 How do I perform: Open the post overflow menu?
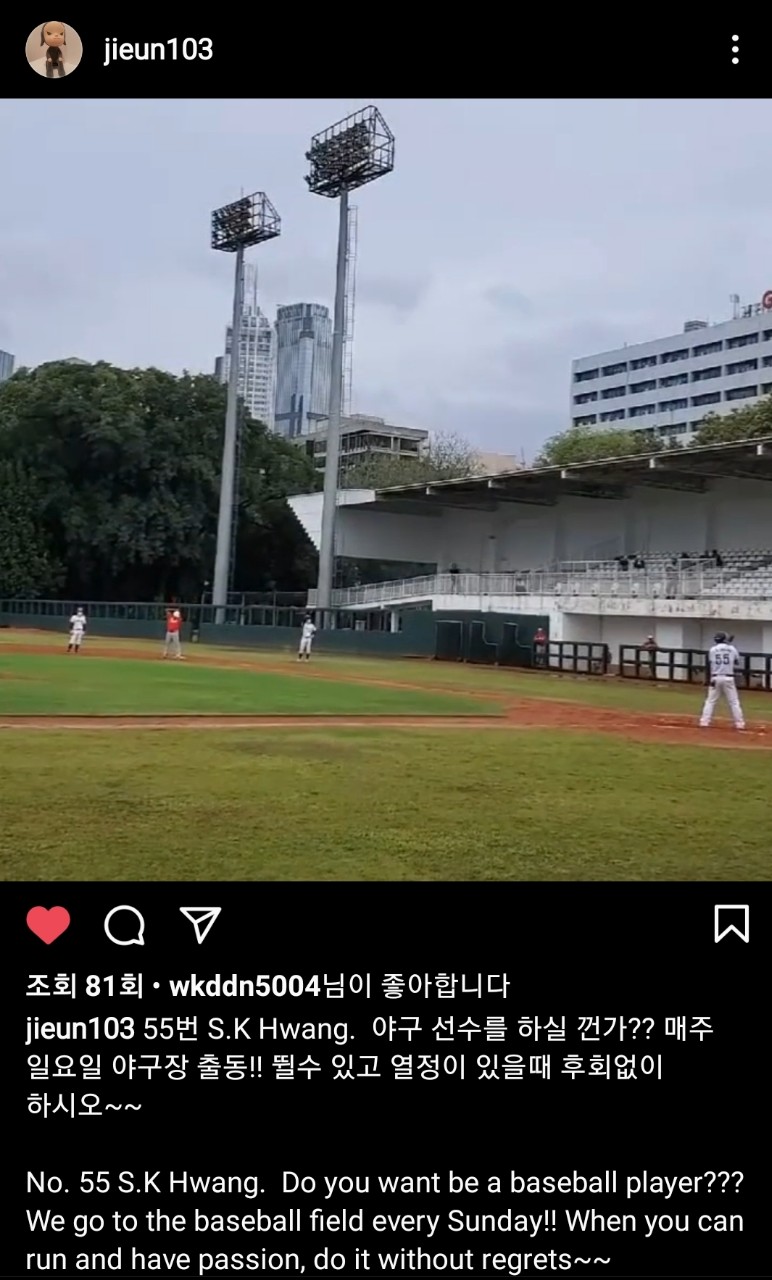[735, 49]
